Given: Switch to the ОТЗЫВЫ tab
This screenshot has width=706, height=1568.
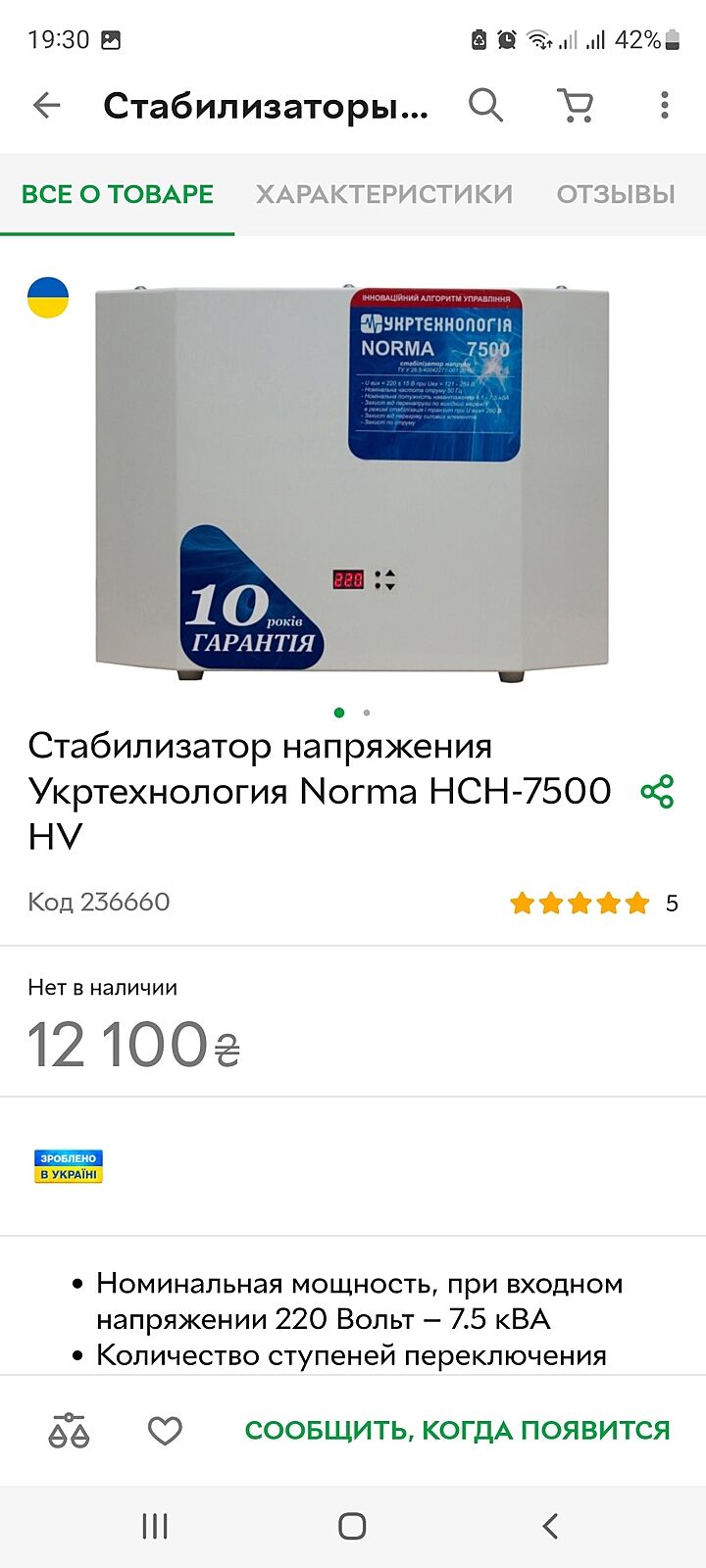Looking at the screenshot, I should [x=616, y=194].
